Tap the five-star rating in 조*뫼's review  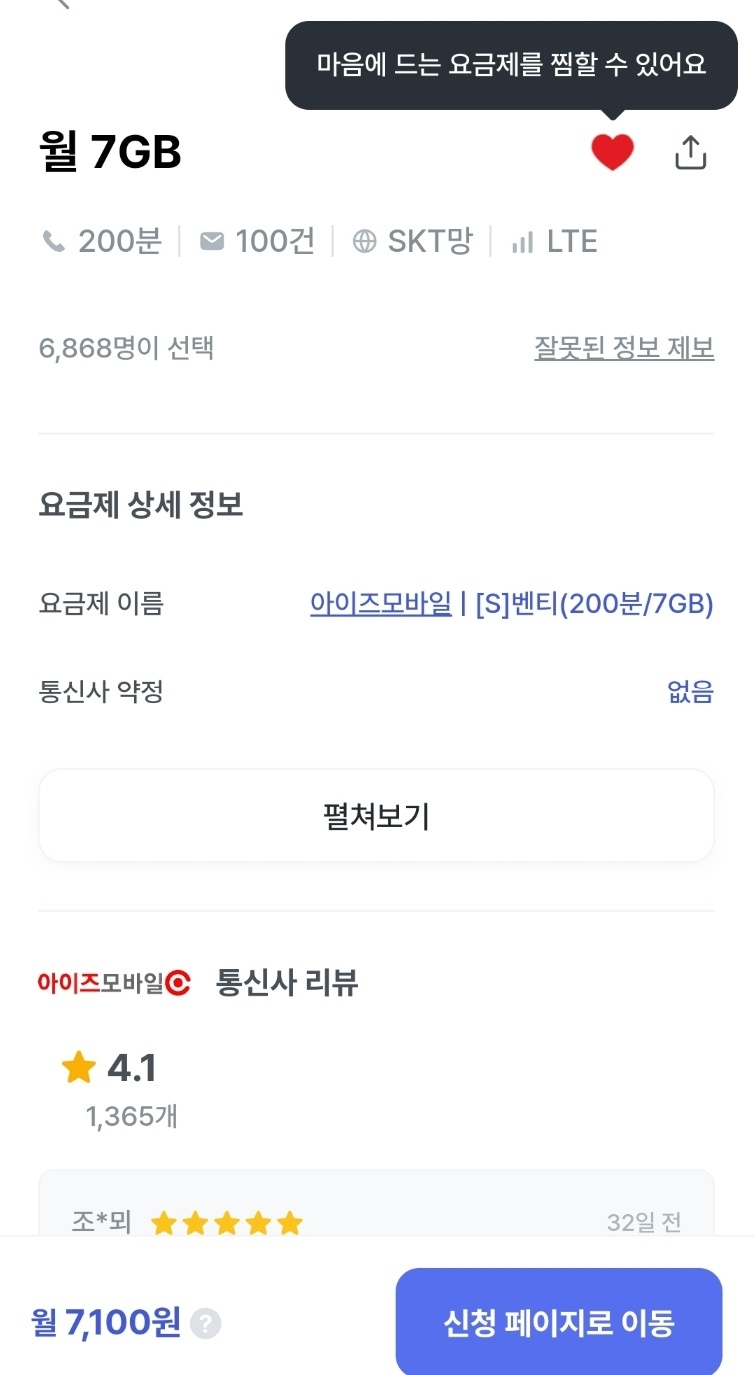[226, 1221]
